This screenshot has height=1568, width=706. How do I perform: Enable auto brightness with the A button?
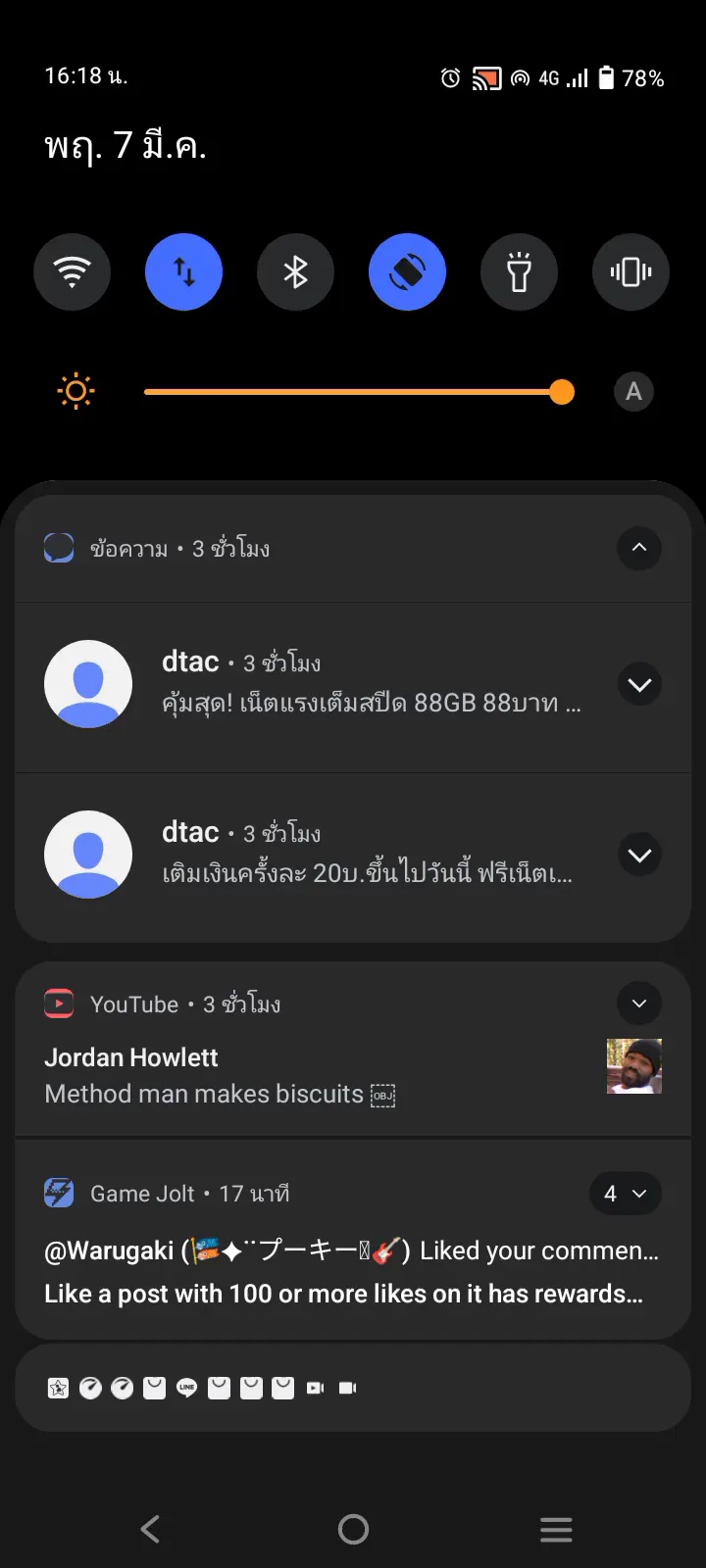(x=633, y=392)
